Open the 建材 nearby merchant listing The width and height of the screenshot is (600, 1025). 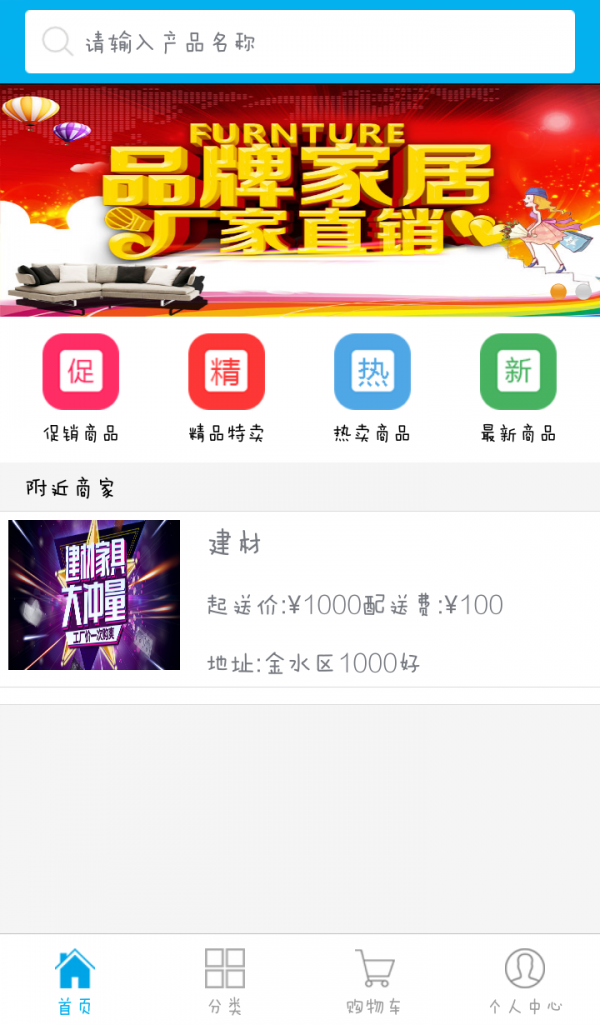pyautogui.click(x=300, y=599)
